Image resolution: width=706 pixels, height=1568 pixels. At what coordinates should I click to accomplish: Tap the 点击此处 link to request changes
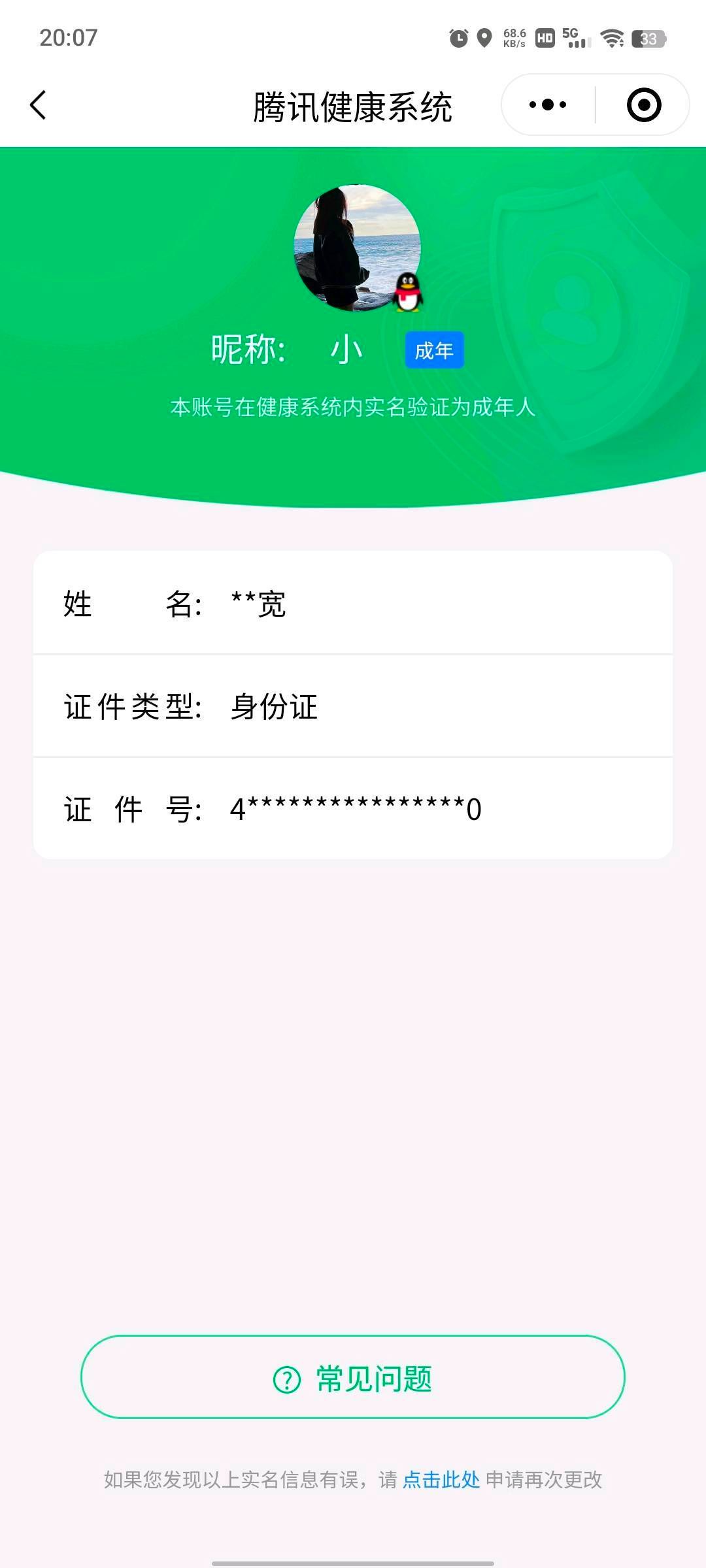(x=441, y=1480)
